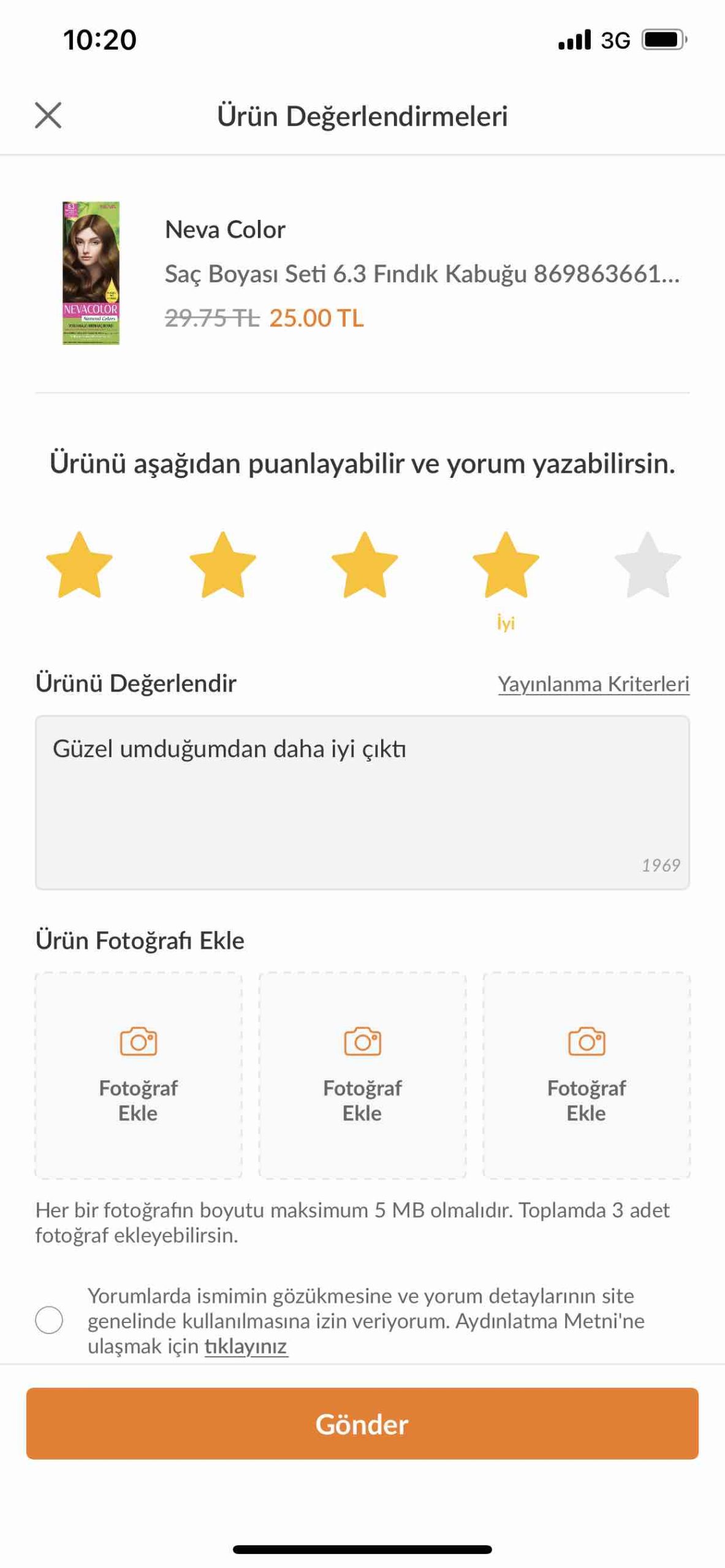This screenshot has height=1568, width=725.
Task: Set the rating to two stars
Action: click(x=222, y=564)
